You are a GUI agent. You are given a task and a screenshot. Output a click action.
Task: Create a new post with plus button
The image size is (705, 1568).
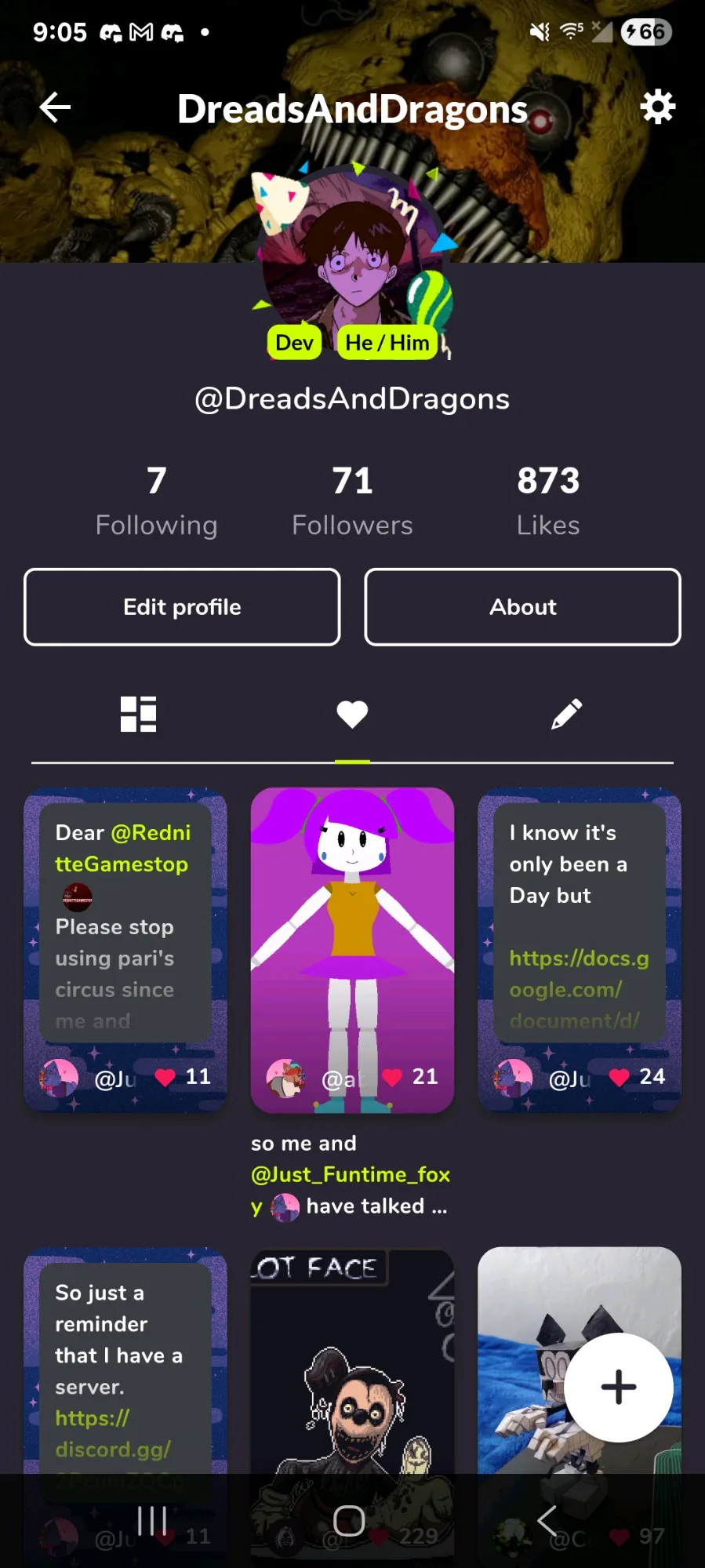(618, 1387)
